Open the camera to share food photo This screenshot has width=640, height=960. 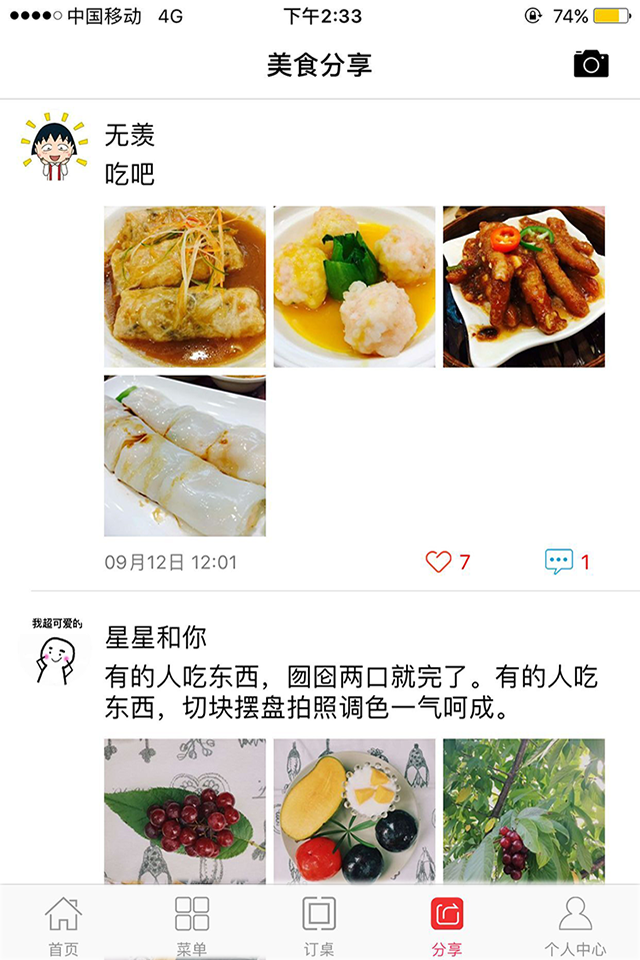coord(591,64)
